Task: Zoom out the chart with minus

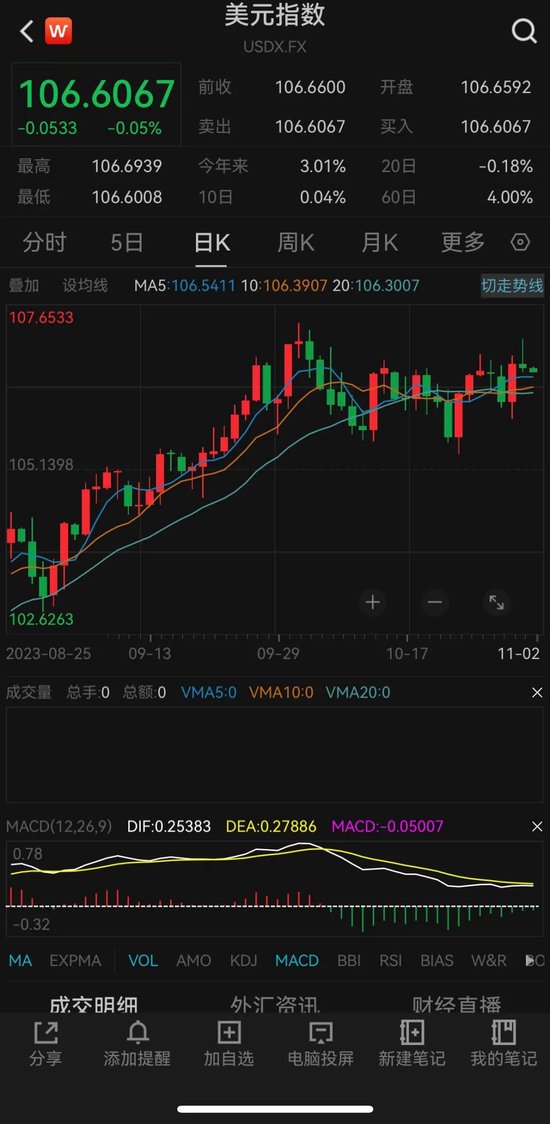Action: point(435,602)
